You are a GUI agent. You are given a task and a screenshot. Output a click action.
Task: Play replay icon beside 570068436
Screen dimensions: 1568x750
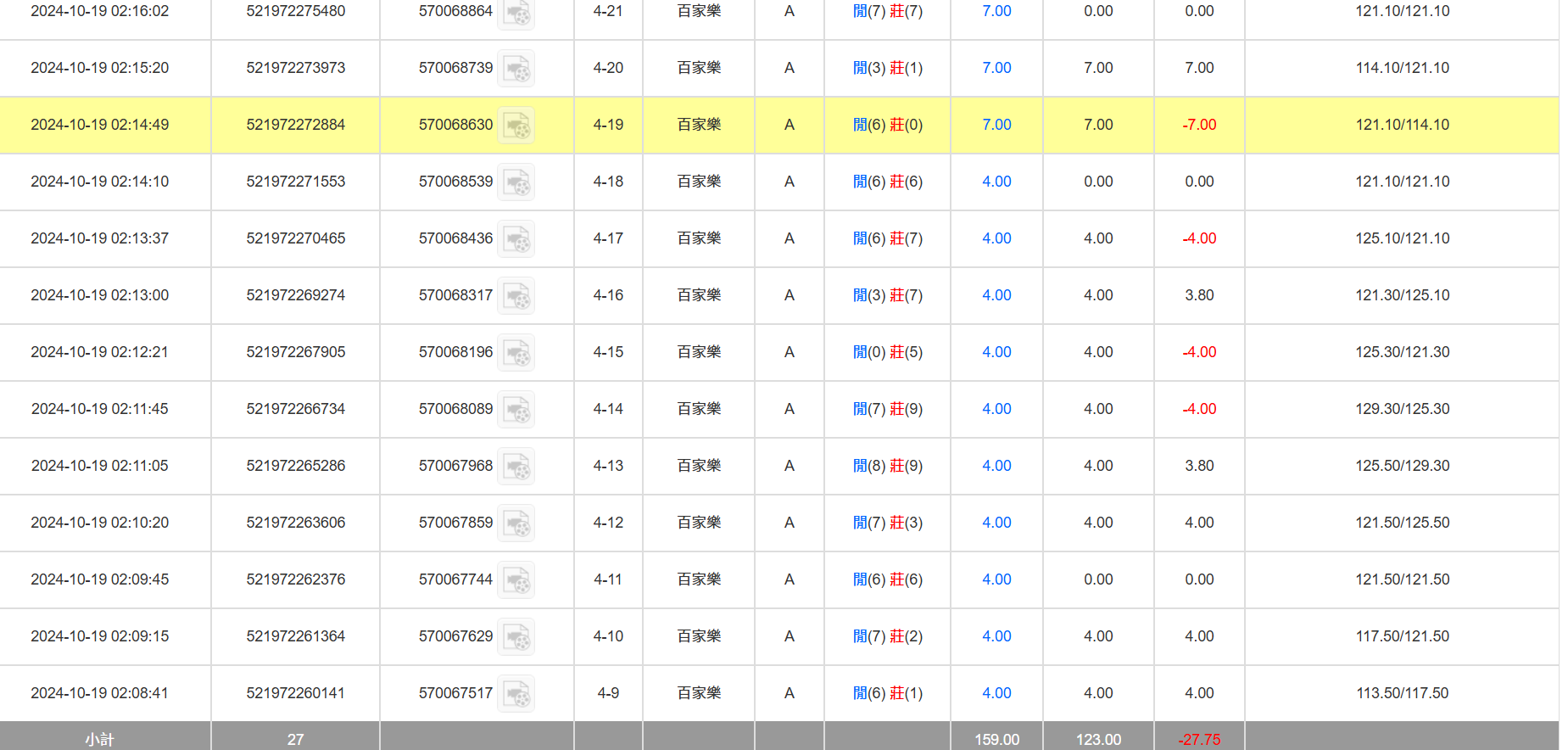(x=516, y=239)
